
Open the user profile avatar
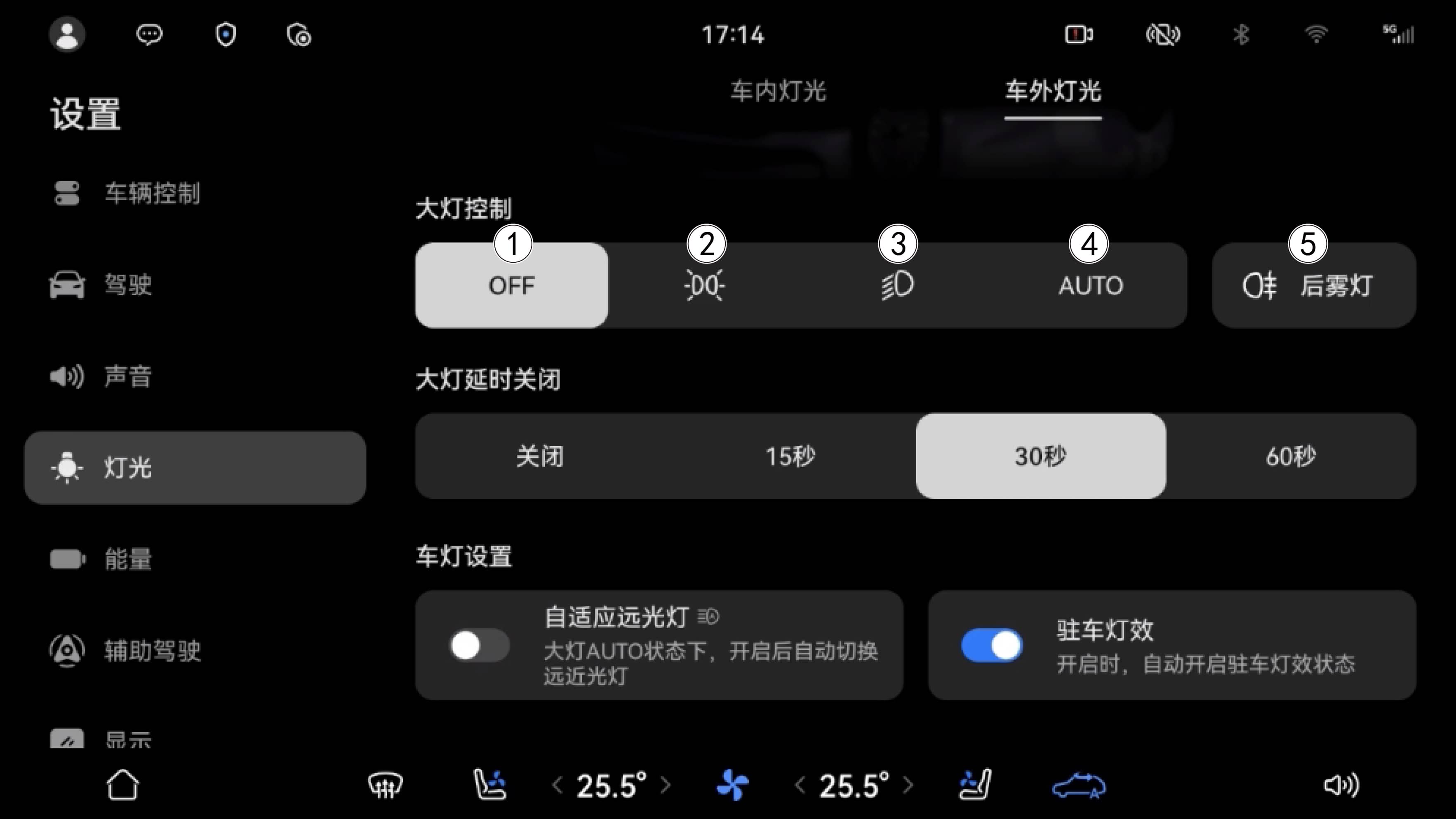(x=67, y=35)
